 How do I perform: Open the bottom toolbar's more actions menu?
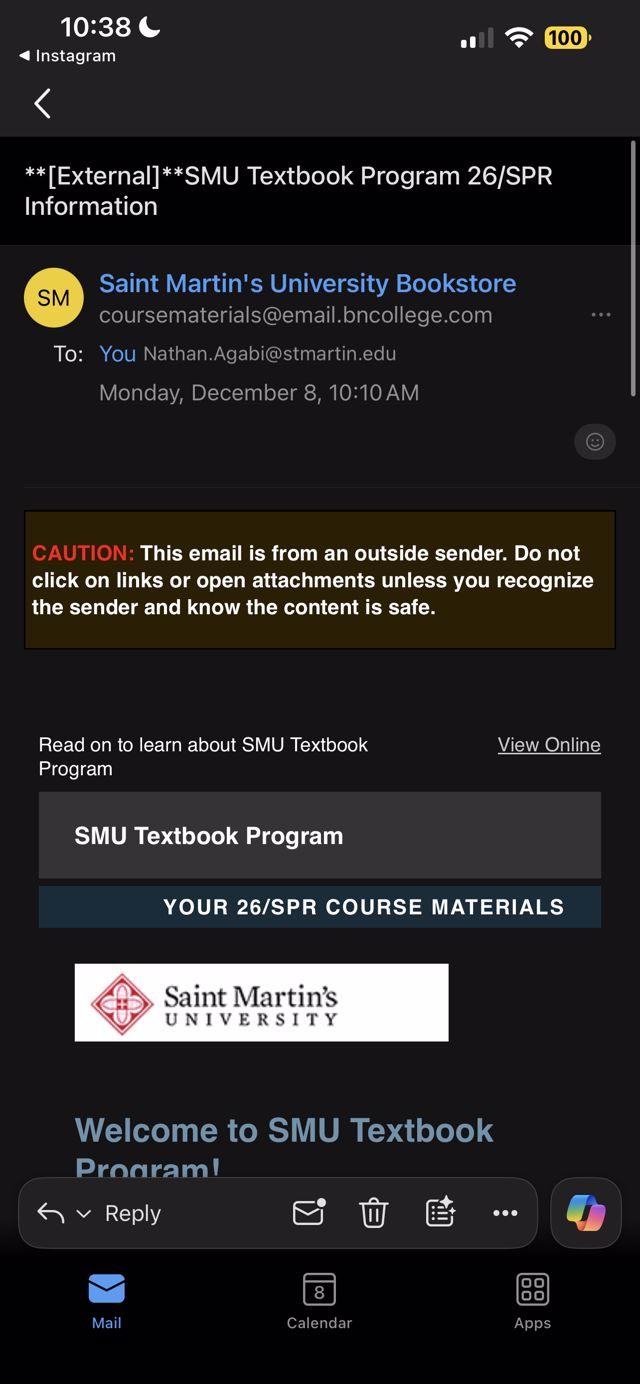505,1213
